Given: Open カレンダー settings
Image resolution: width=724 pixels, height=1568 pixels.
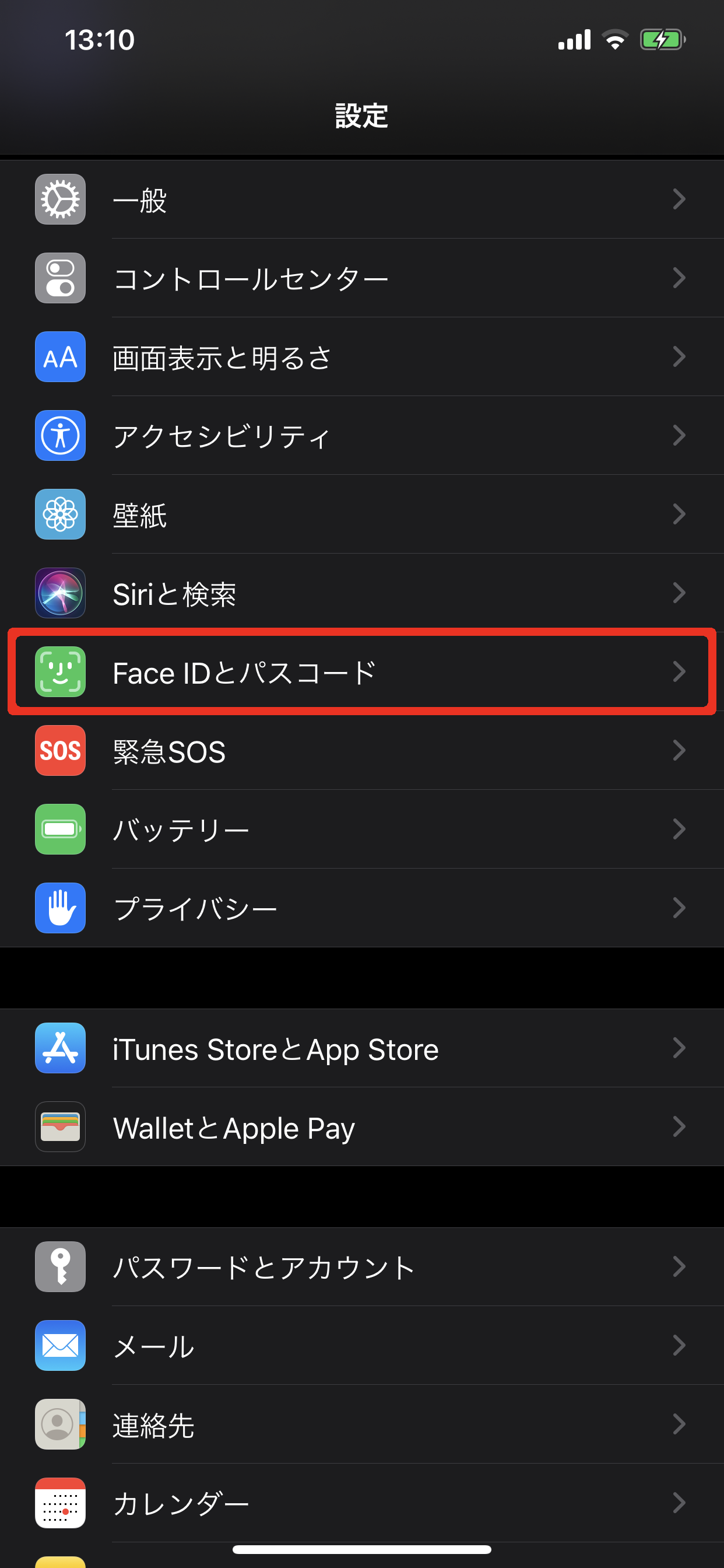Looking at the screenshot, I should tap(361, 1503).
